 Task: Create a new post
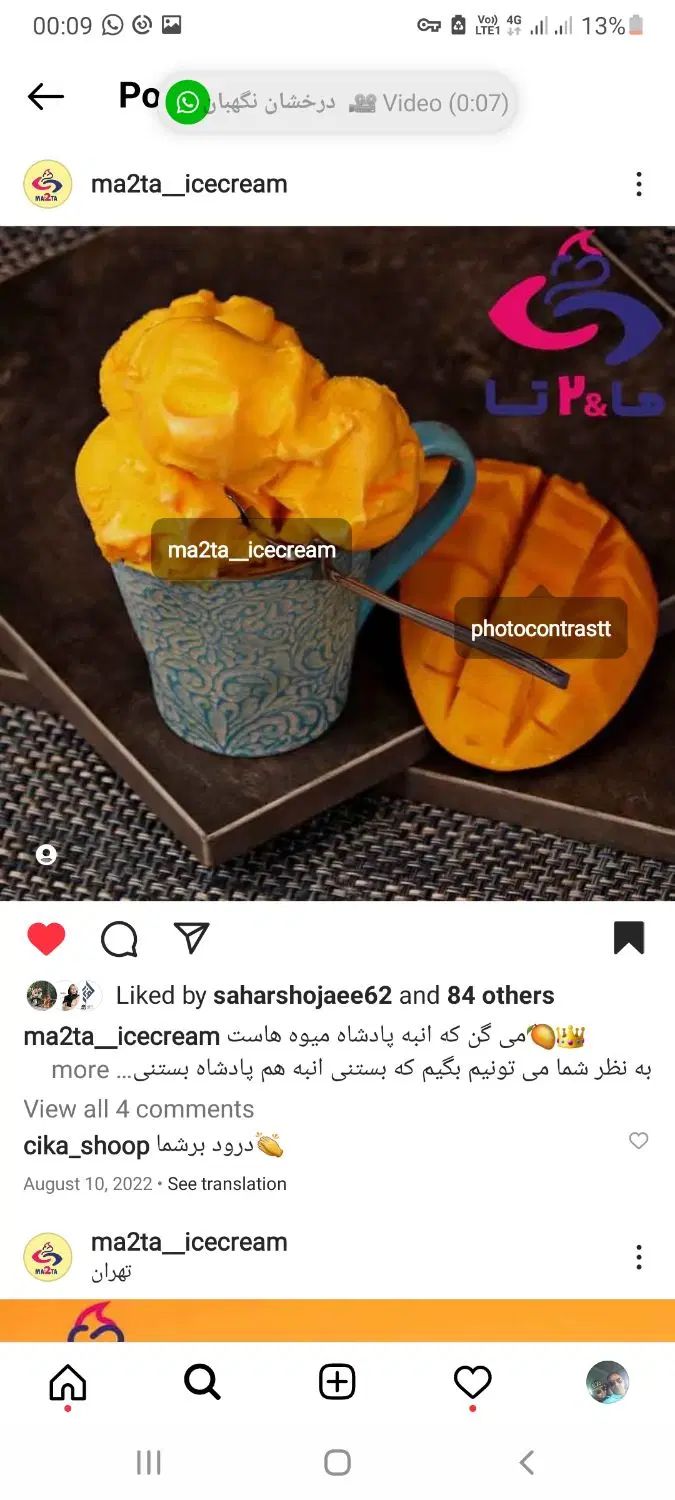(x=337, y=1382)
